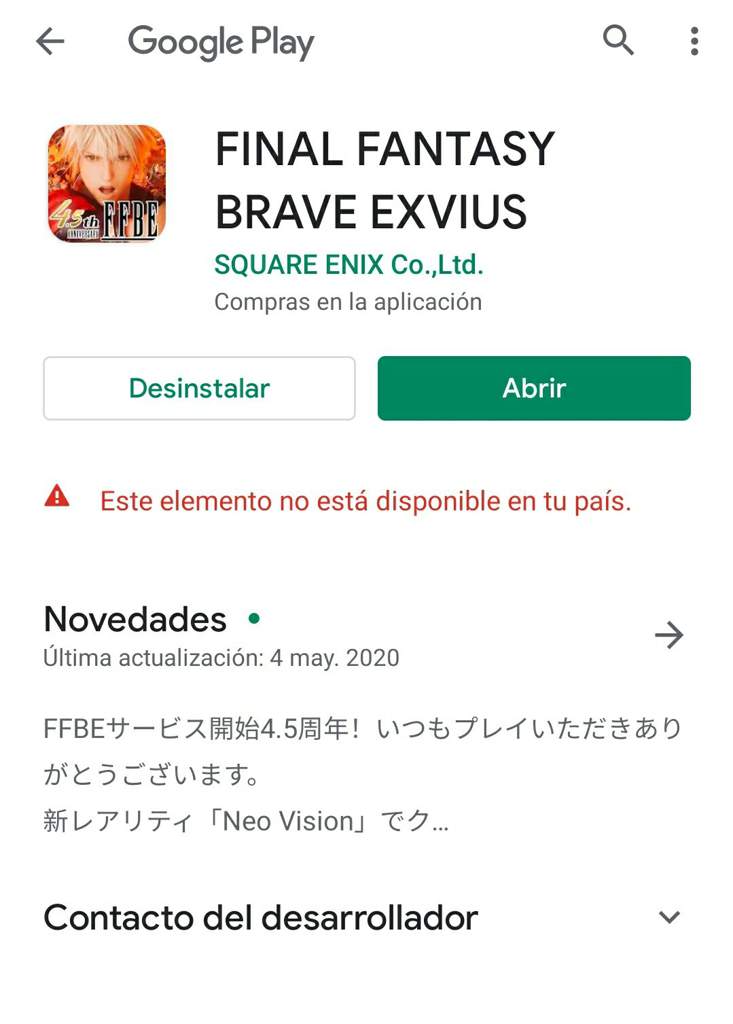Open SQUARE ENIX Co.,Ltd. developer page

tap(348, 266)
